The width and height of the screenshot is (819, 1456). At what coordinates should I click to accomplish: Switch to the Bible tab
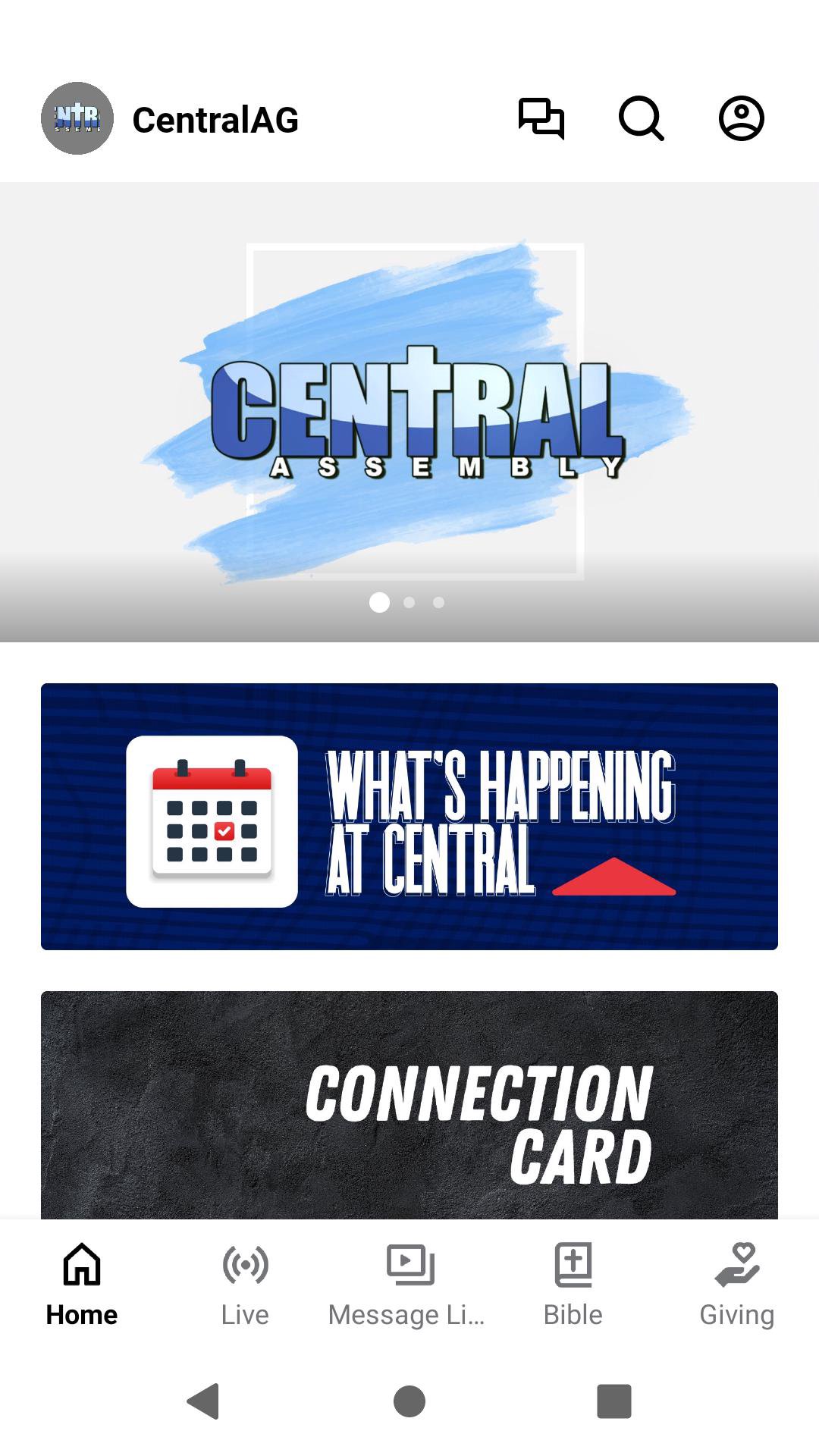(x=573, y=1282)
